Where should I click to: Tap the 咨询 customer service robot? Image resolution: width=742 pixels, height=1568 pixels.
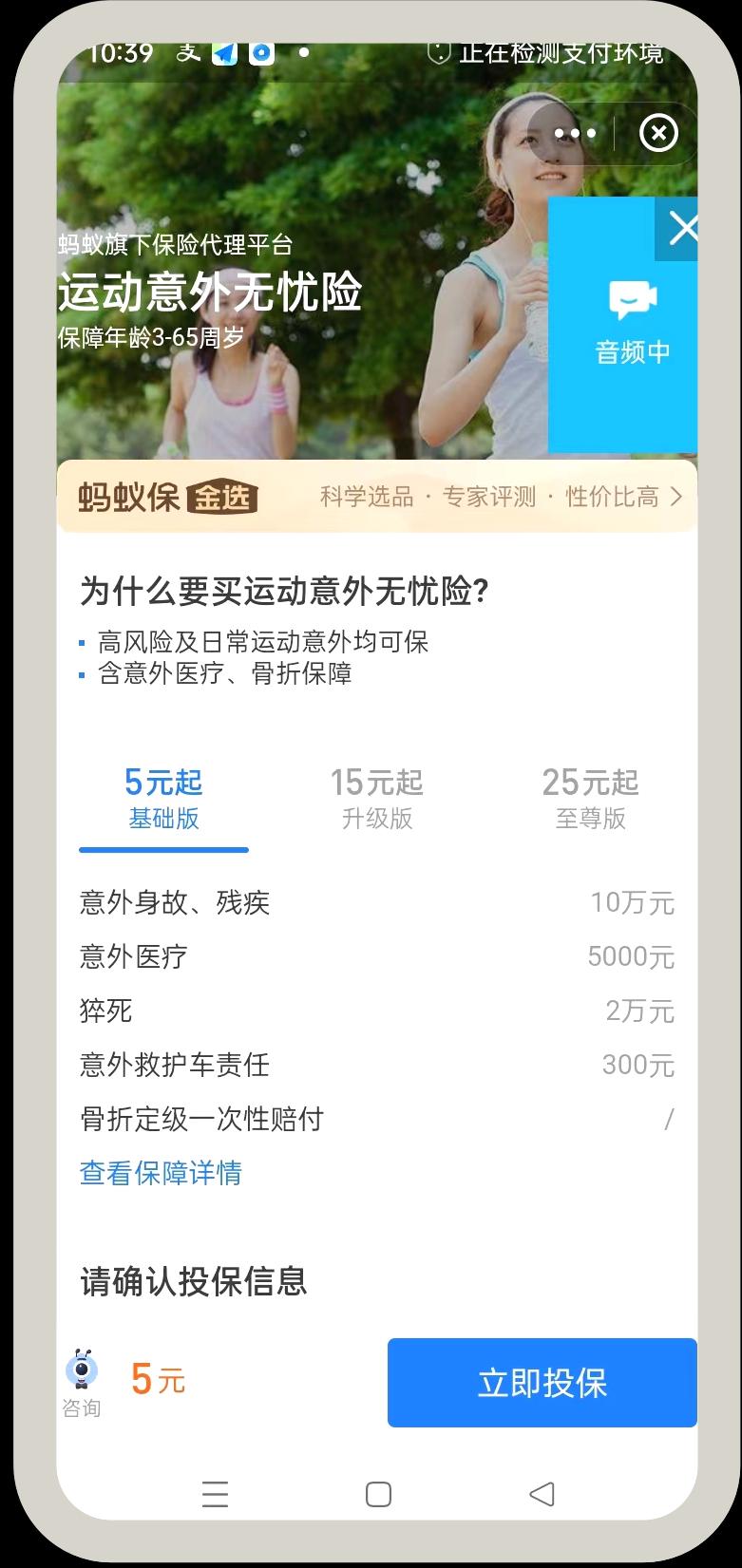pos(82,1382)
